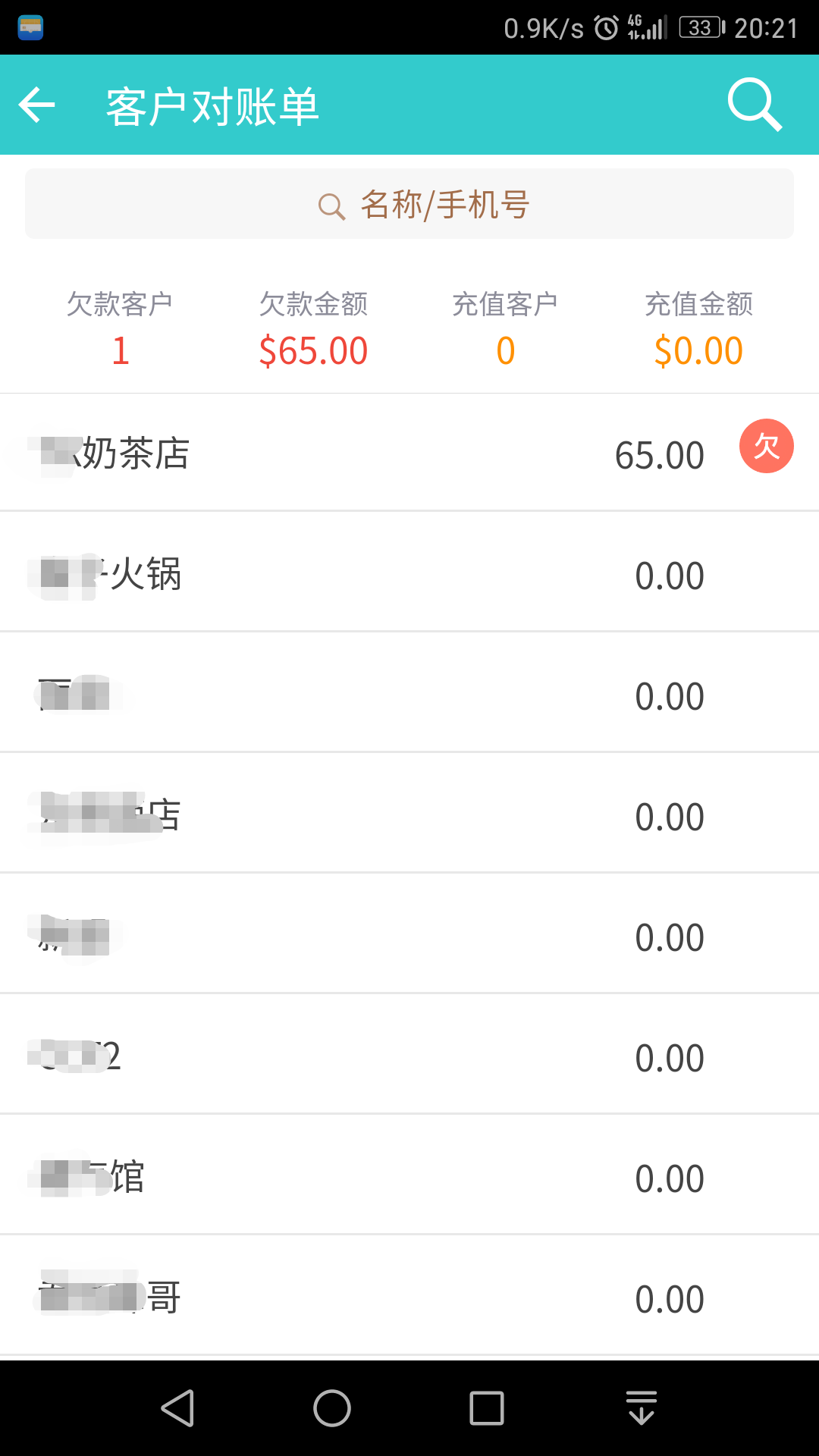The image size is (819, 1456).
Task: Open the customer row ending in 哥
Action: pyautogui.click(x=409, y=1296)
